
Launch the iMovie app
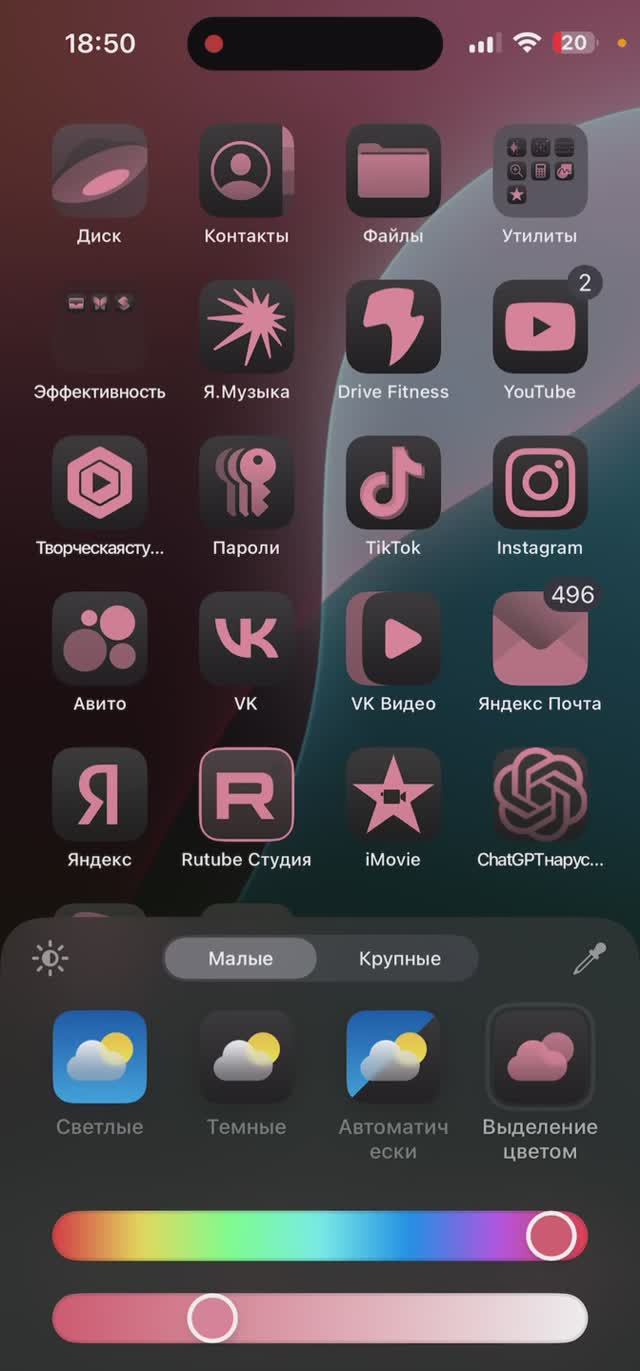click(x=393, y=795)
